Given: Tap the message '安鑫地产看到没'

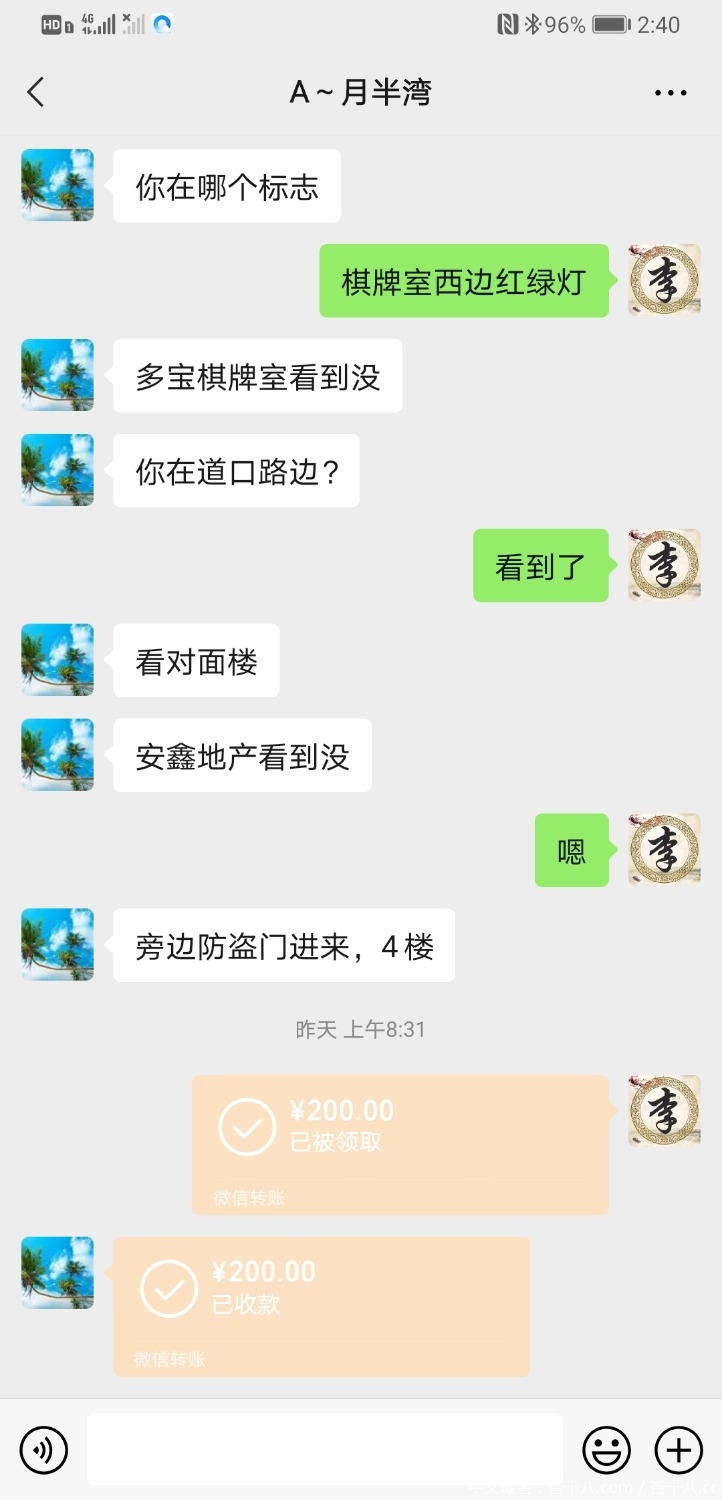Looking at the screenshot, I should 242,755.
